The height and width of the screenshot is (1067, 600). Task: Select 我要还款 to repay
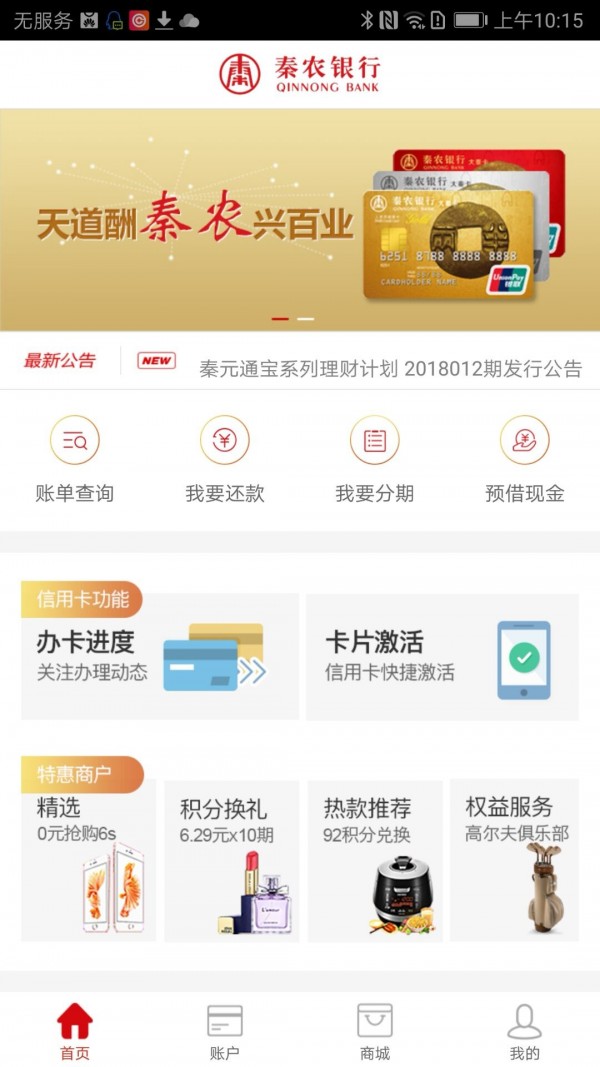pyautogui.click(x=225, y=460)
